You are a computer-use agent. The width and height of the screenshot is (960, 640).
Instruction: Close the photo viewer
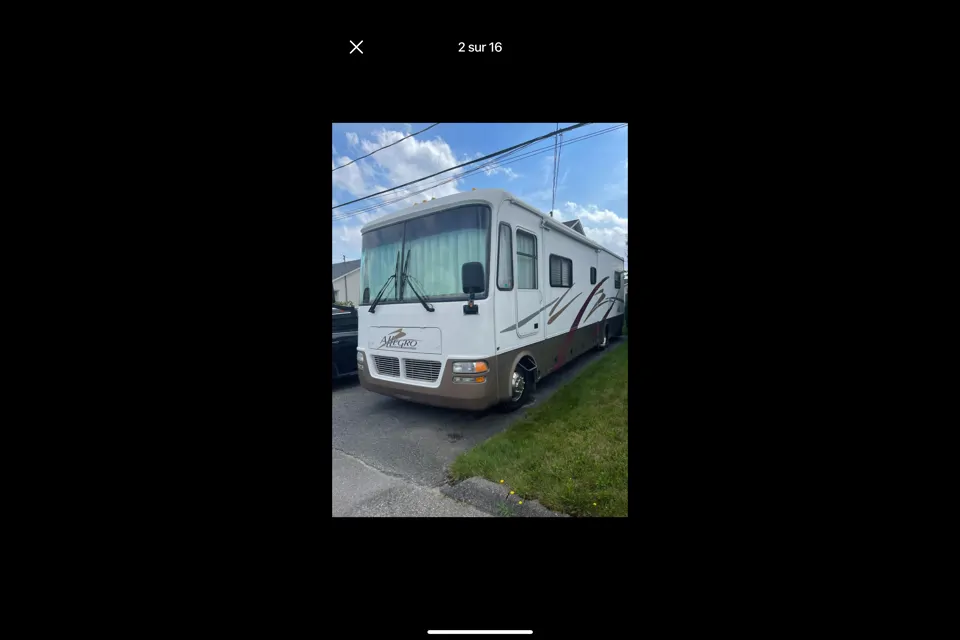[x=356, y=47]
